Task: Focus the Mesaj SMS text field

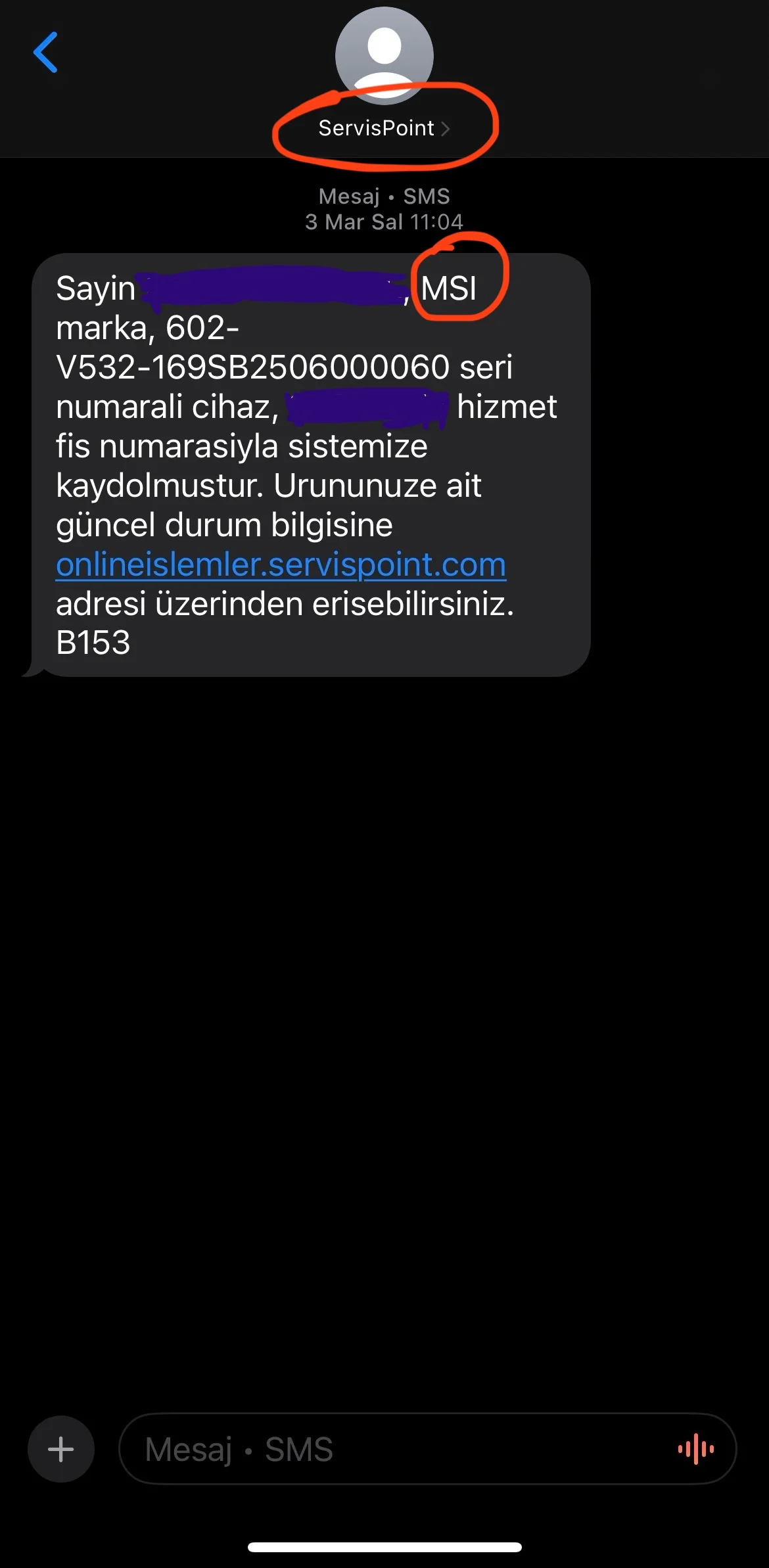Action: coord(394,1448)
